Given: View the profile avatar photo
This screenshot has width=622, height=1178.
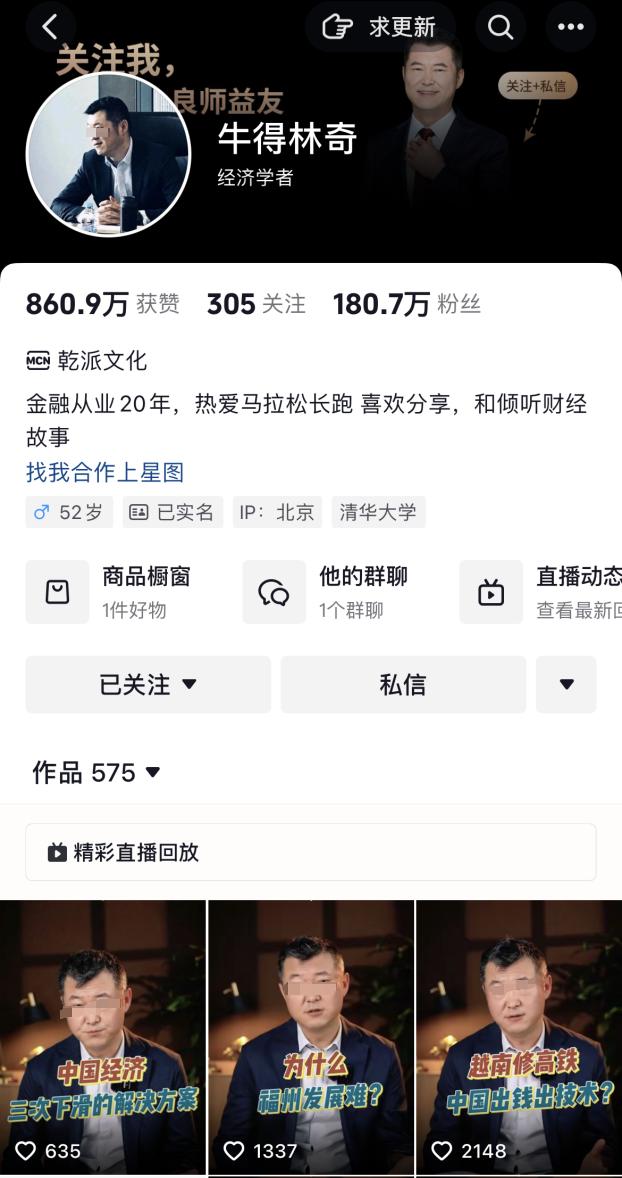Looking at the screenshot, I should pyautogui.click(x=108, y=154).
